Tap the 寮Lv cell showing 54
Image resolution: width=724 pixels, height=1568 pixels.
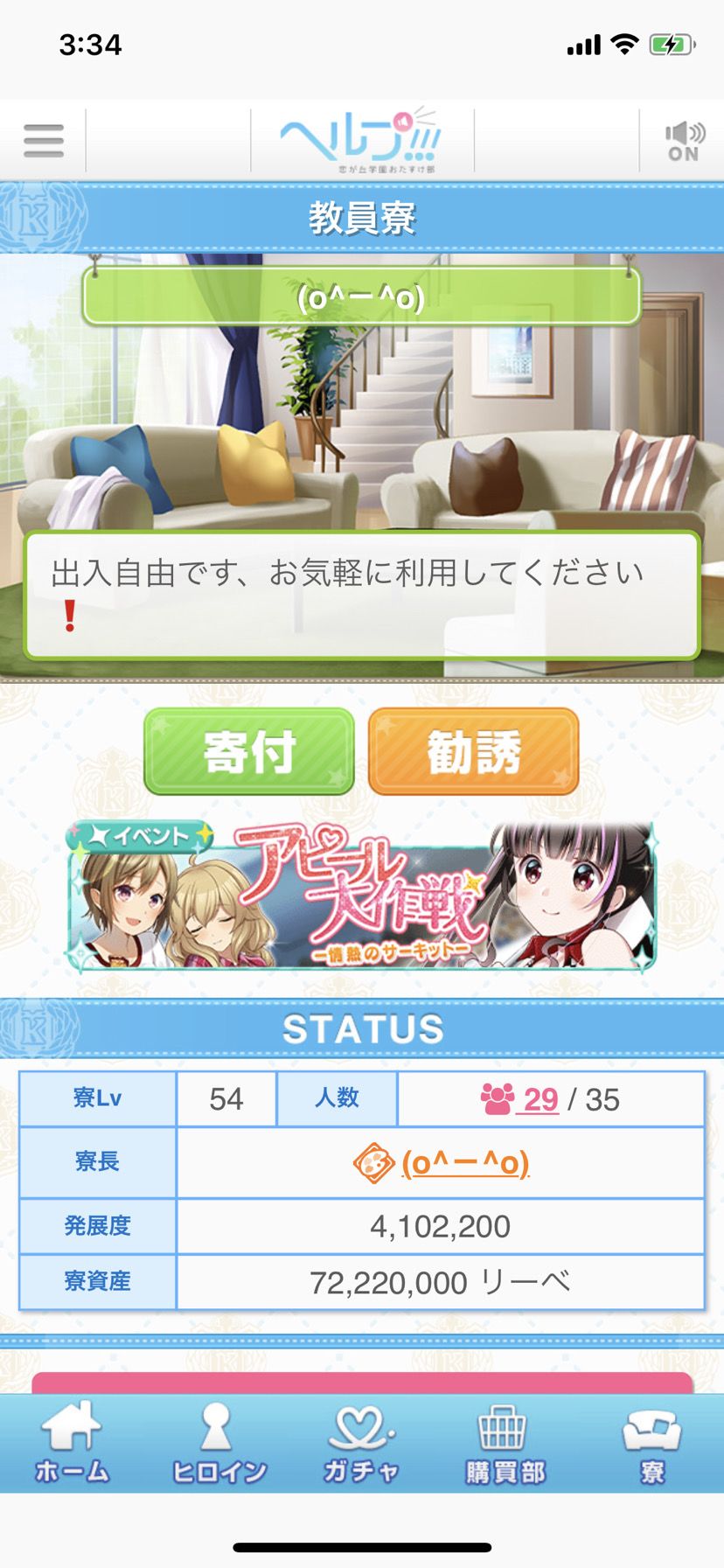tap(223, 1098)
